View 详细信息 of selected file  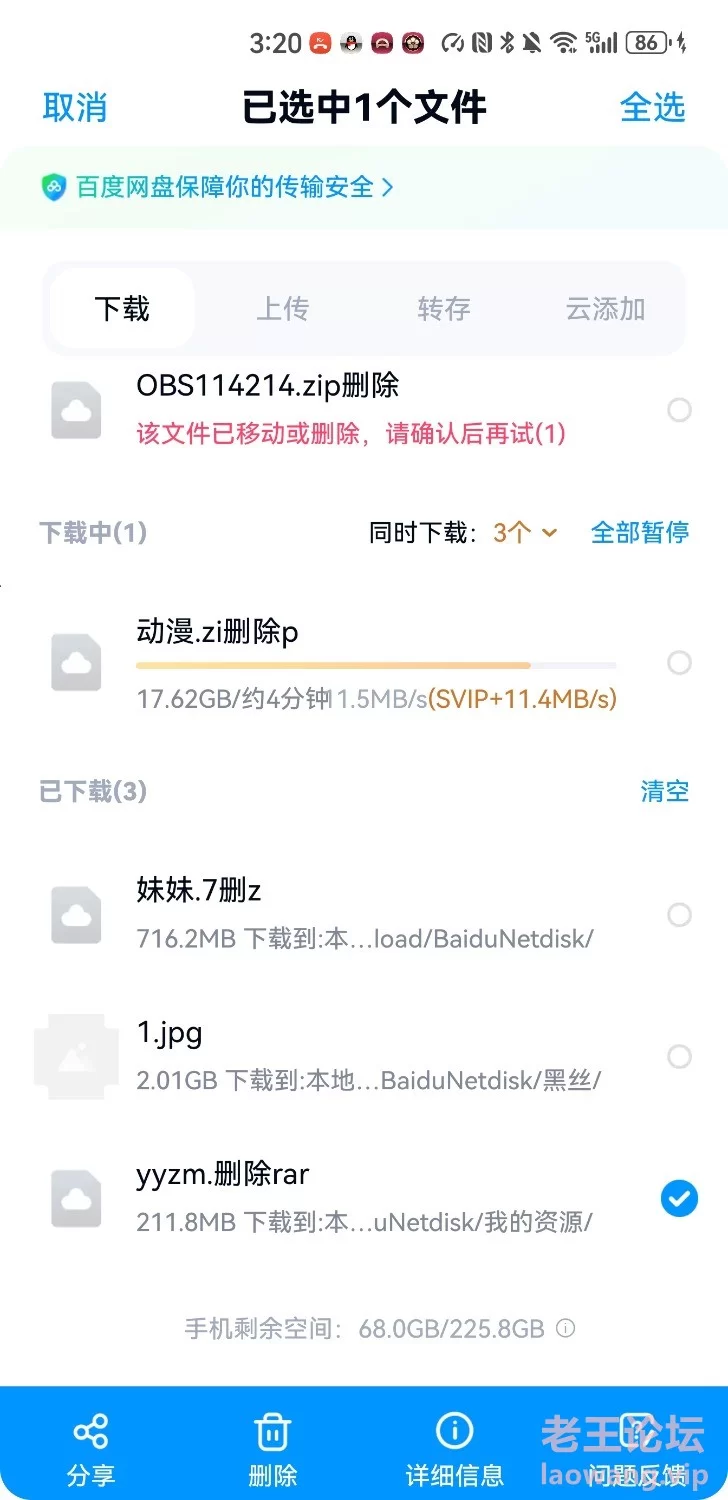tap(454, 1449)
